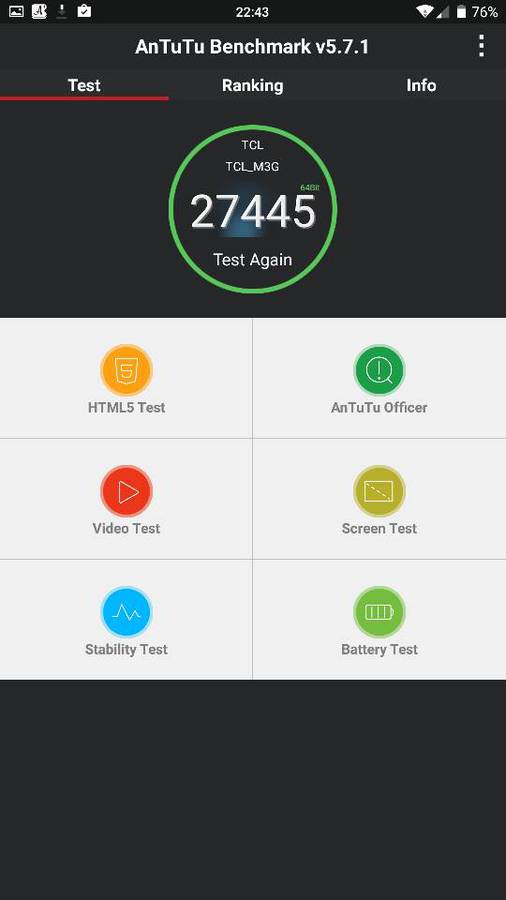Launch the Video Test
This screenshot has height=900, width=506.
click(126, 499)
